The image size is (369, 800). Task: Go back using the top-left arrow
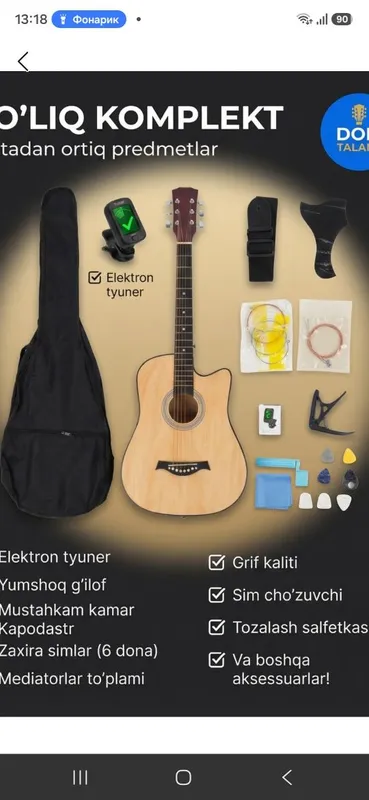23,61
